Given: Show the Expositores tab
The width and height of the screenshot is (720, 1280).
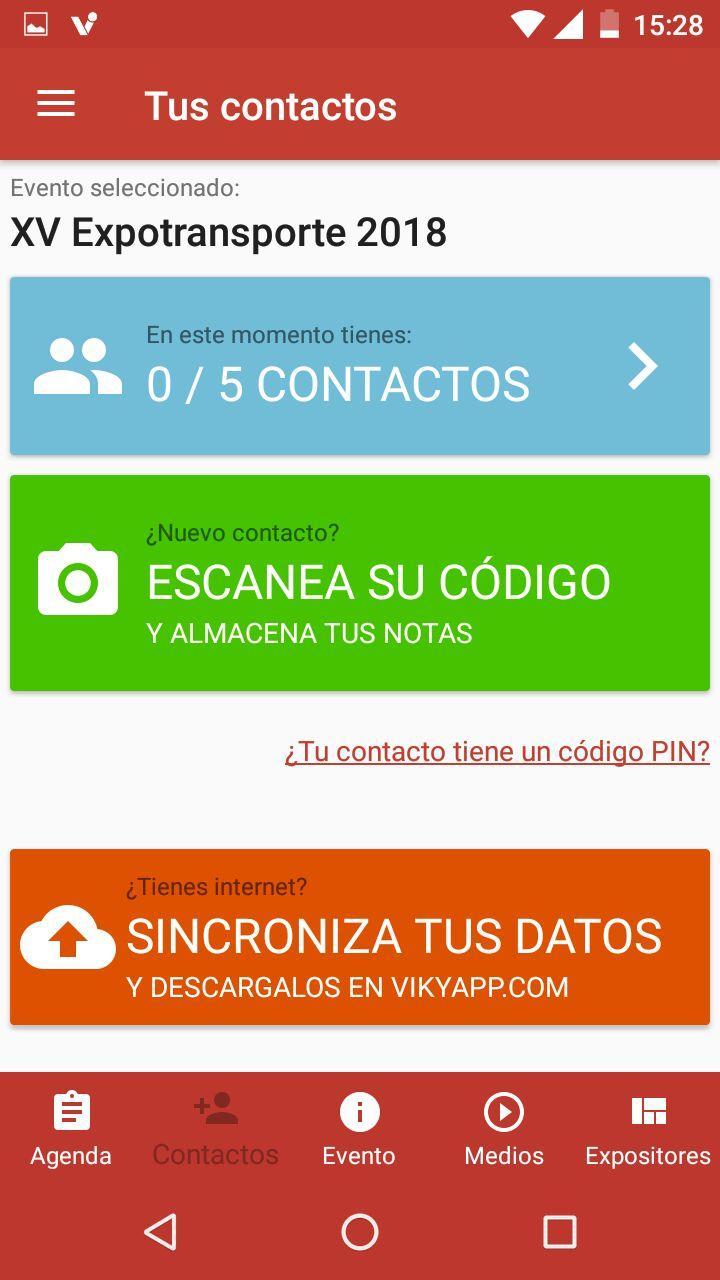Looking at the screenshot, I should click(x=648, y=1130).
